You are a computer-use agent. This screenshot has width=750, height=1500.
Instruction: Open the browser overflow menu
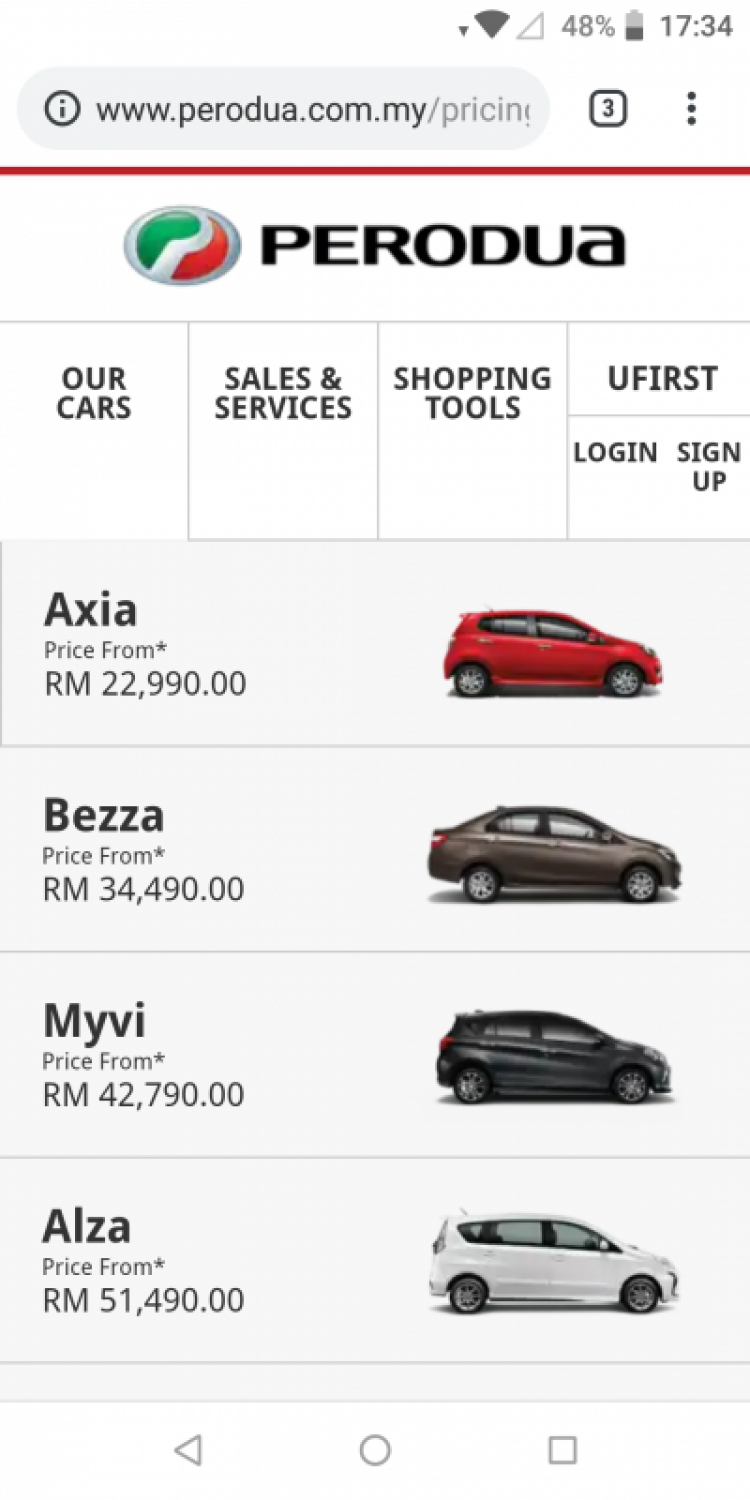(690, 109)
